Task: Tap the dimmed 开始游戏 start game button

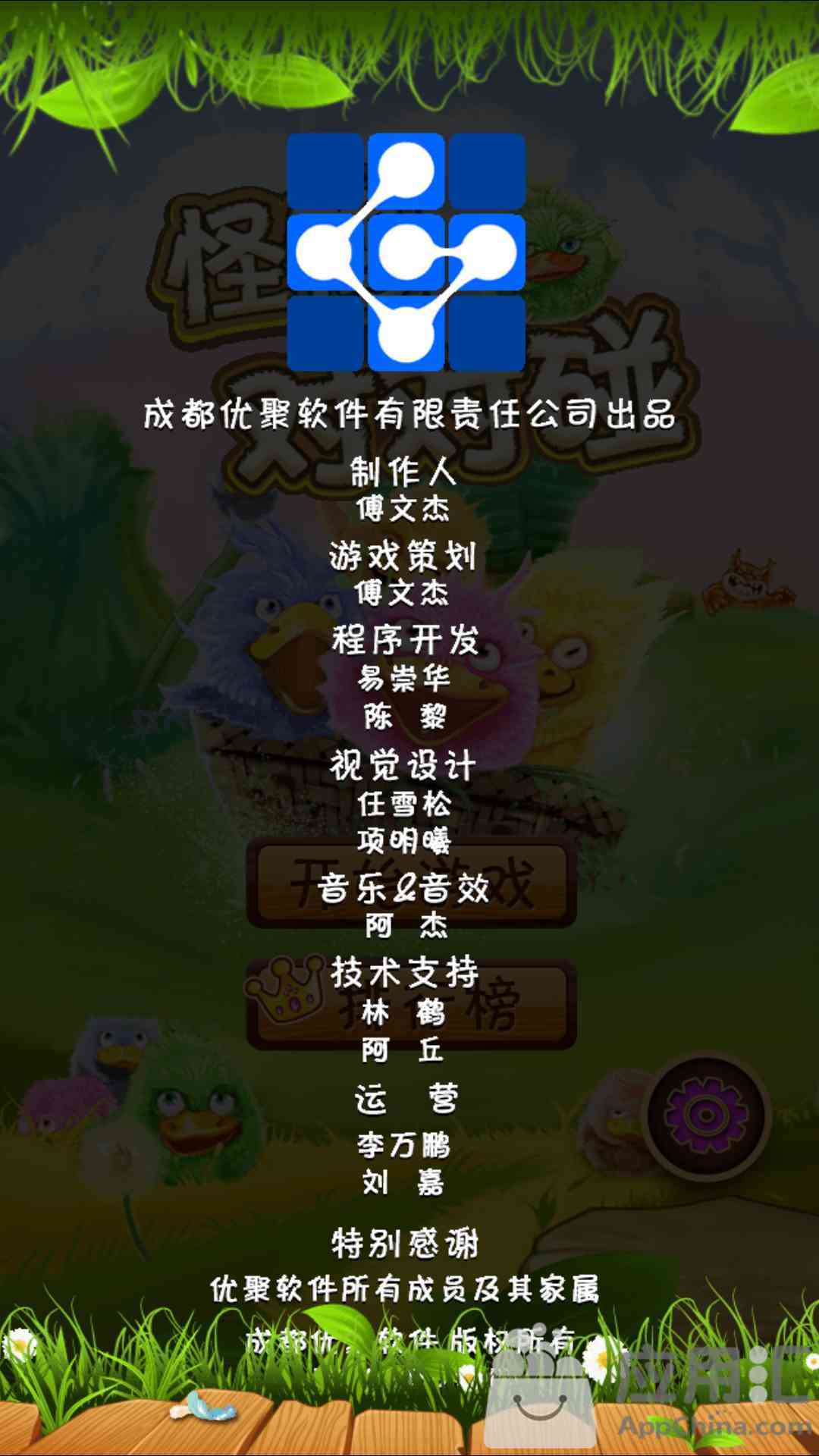Action: [412, 883]
